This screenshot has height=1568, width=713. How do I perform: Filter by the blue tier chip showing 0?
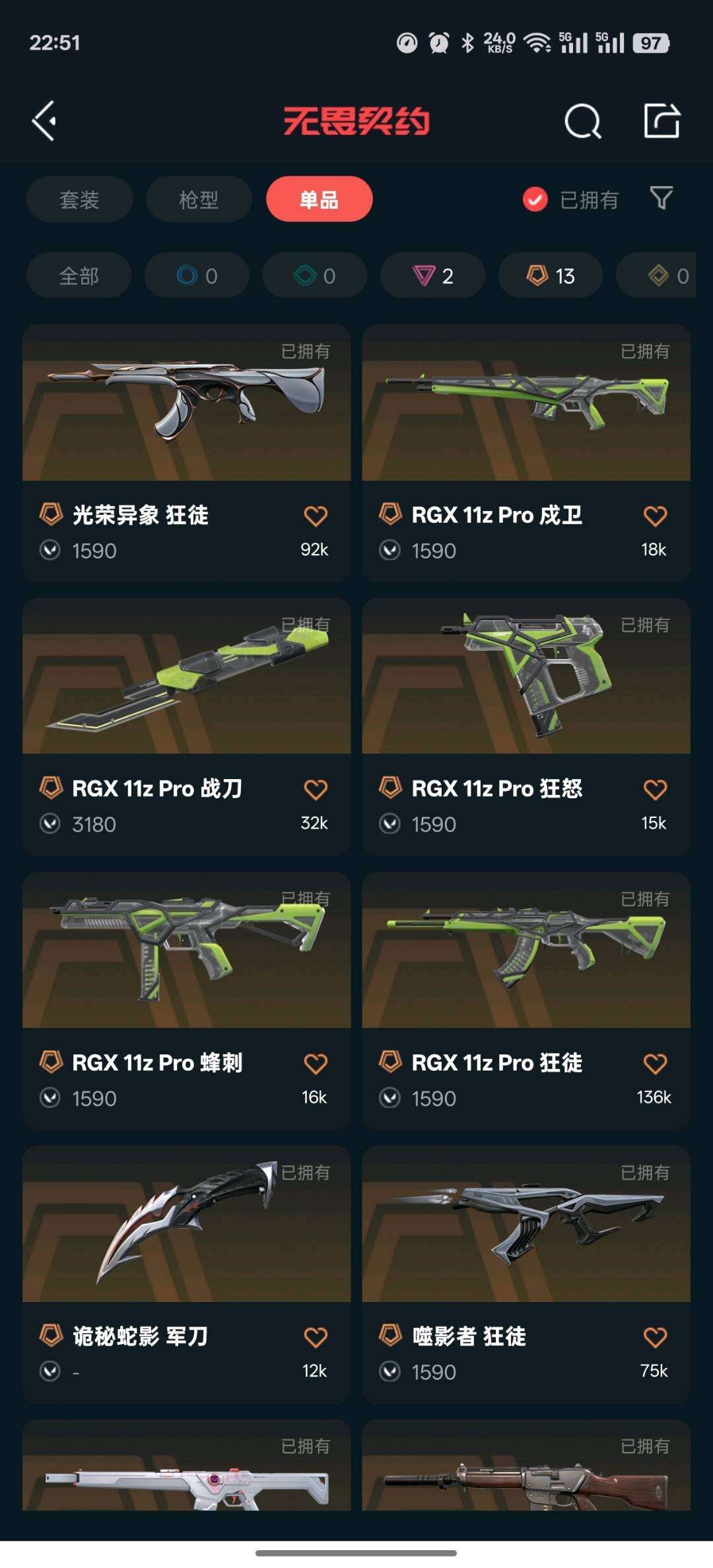pos(197,275)
